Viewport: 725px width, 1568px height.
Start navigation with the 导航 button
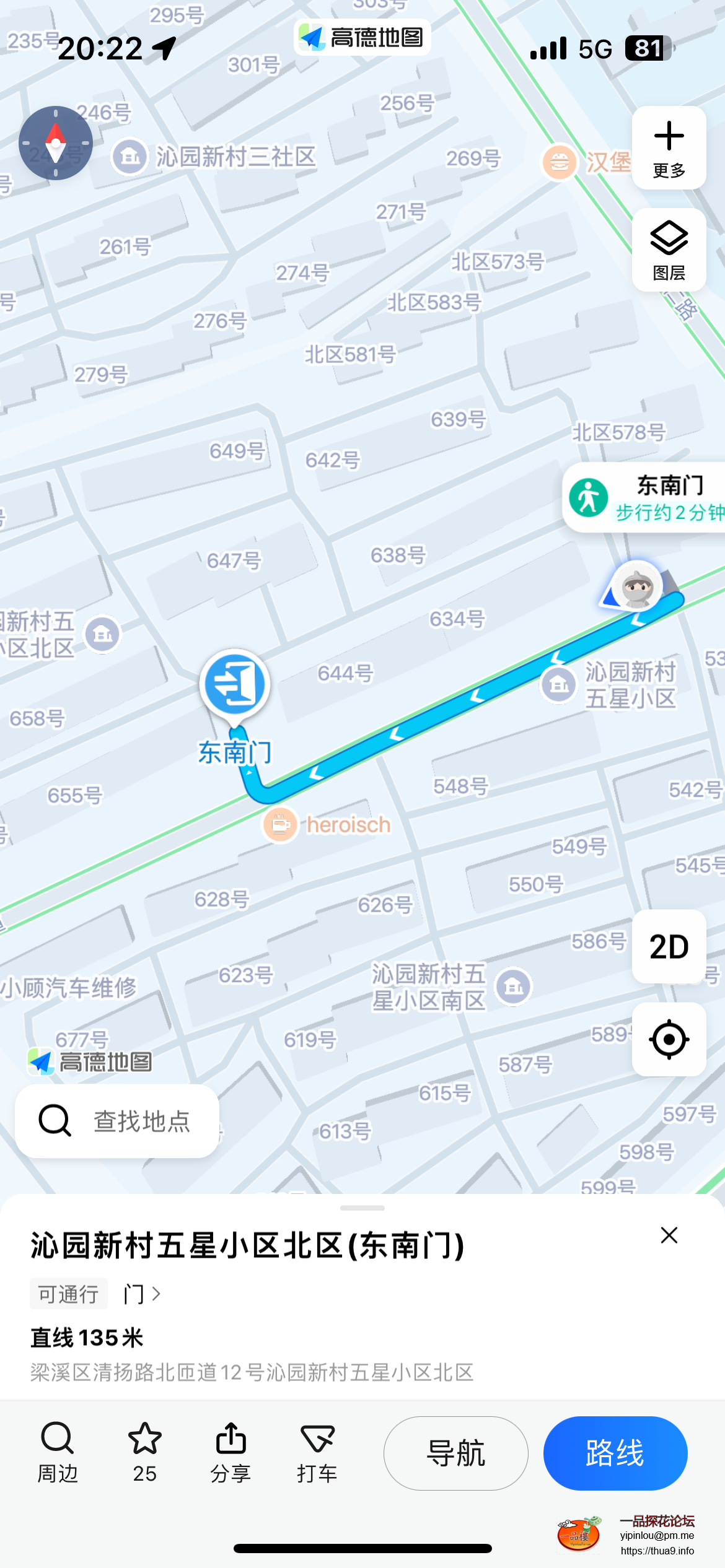[455, 1453]
